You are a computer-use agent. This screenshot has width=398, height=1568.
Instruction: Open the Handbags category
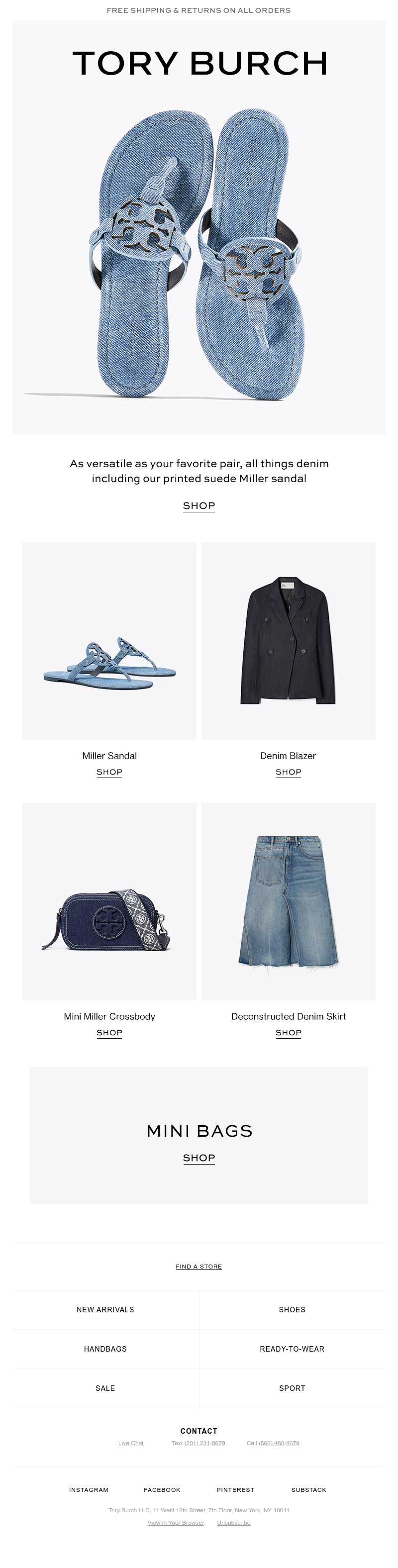pyautogui.click(x=105, y=1349)
